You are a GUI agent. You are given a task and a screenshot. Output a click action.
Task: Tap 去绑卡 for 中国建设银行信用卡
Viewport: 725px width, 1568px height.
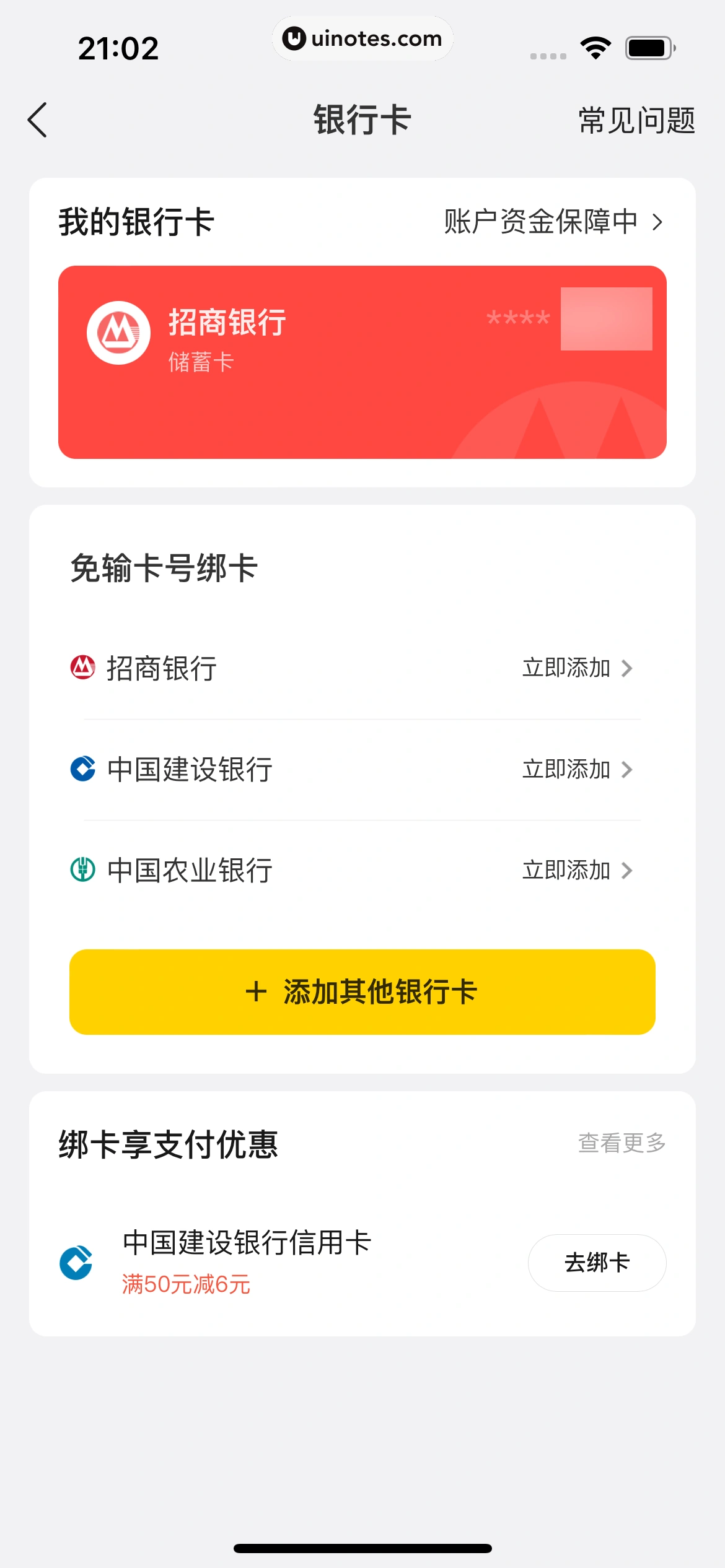coord(597,1262)
